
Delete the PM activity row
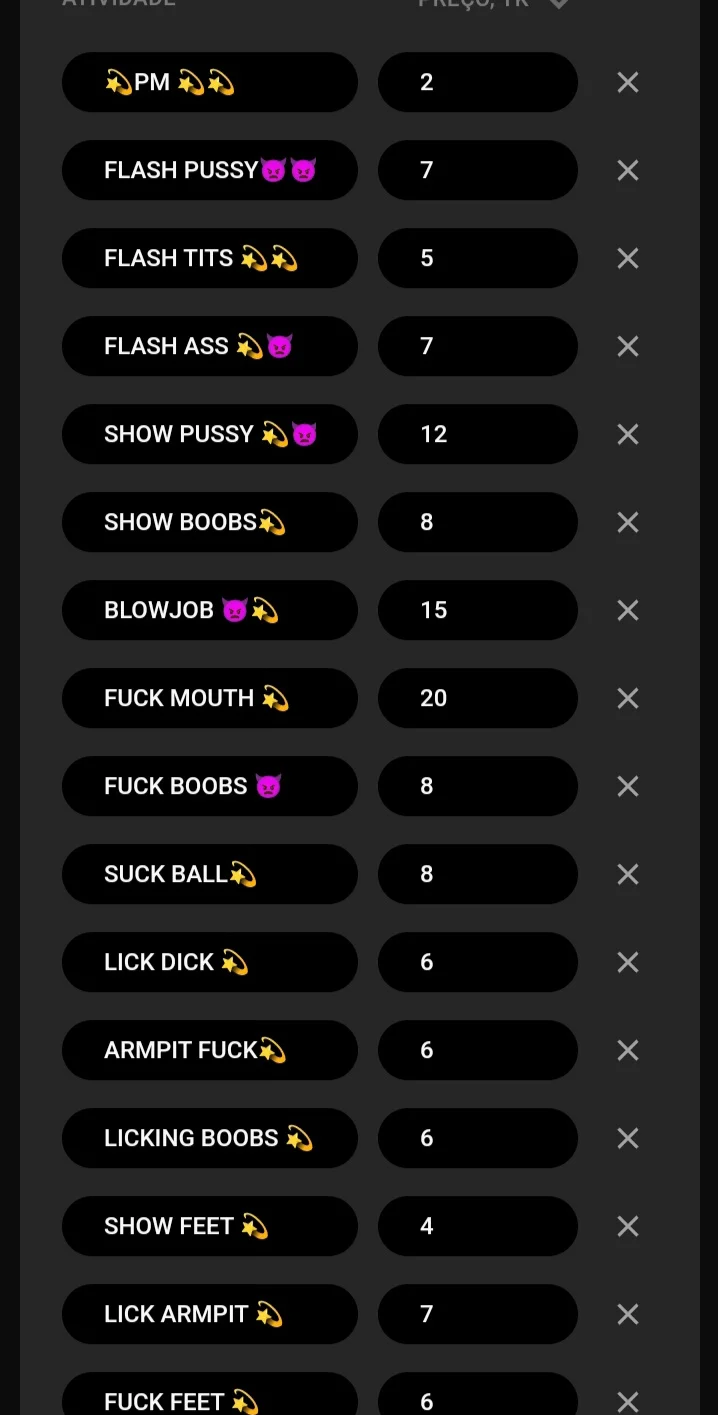click(627, 82)
